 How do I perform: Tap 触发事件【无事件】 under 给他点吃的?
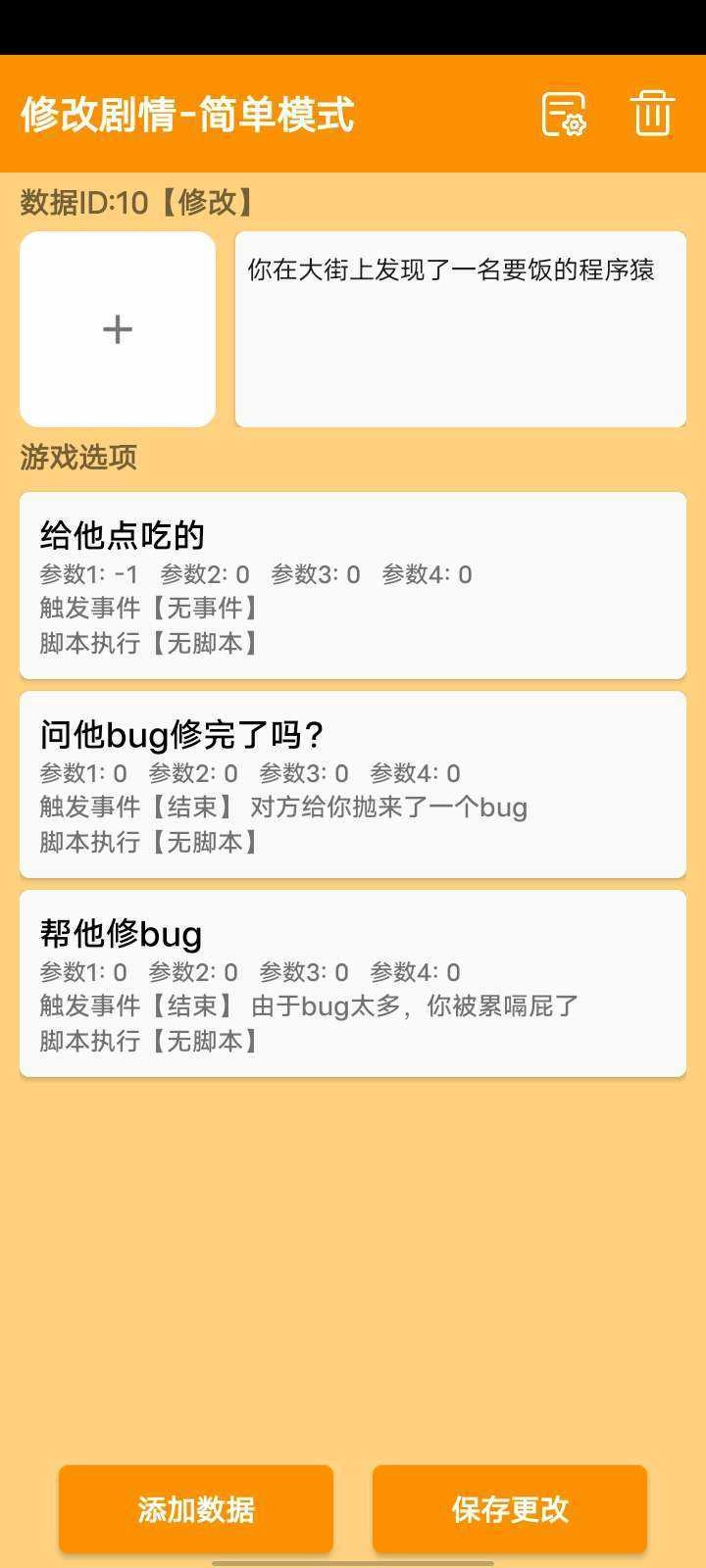coord(149,609)
